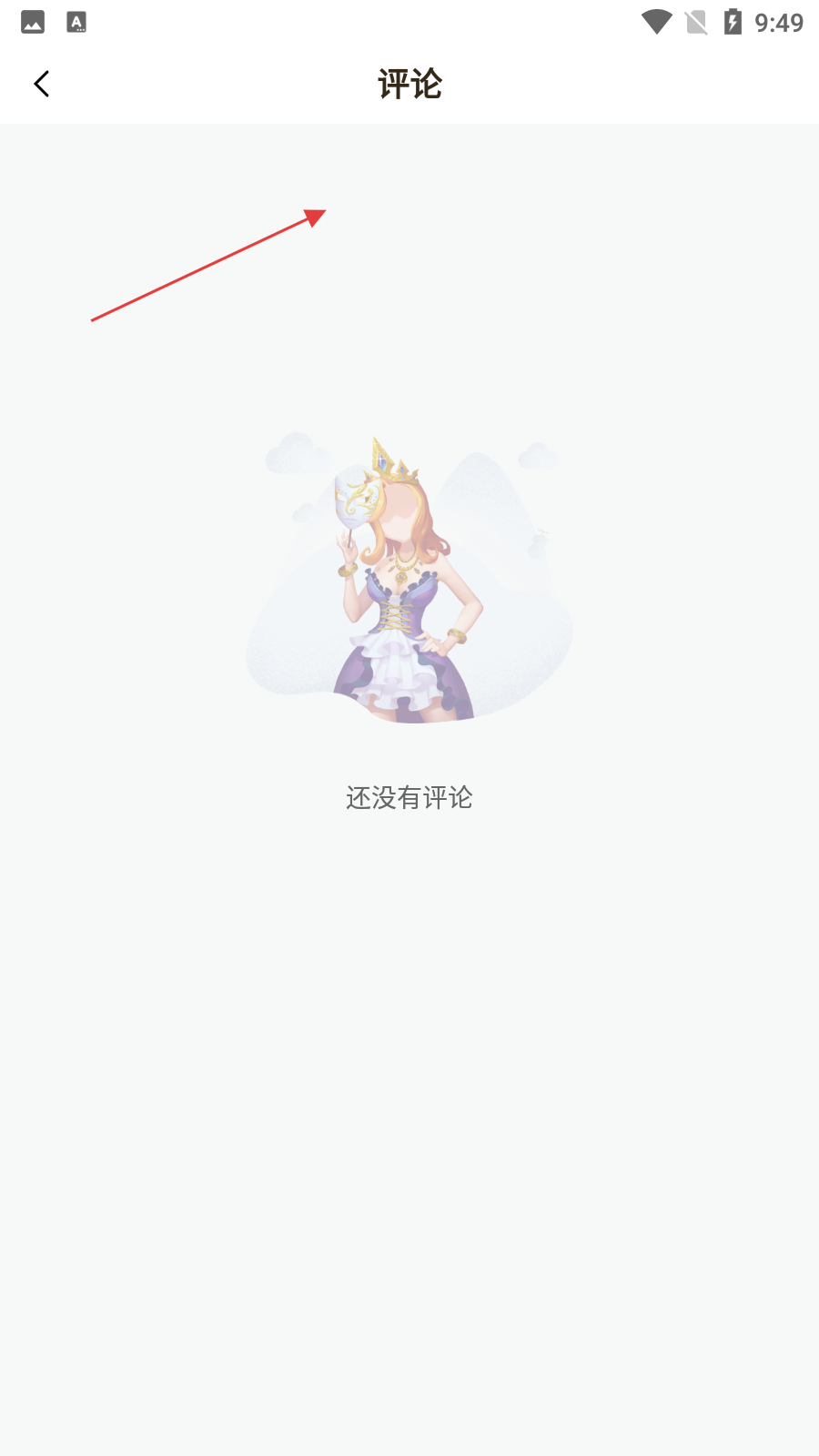
Task: Select the 评论 page title
Action: [x=409, y=83]
